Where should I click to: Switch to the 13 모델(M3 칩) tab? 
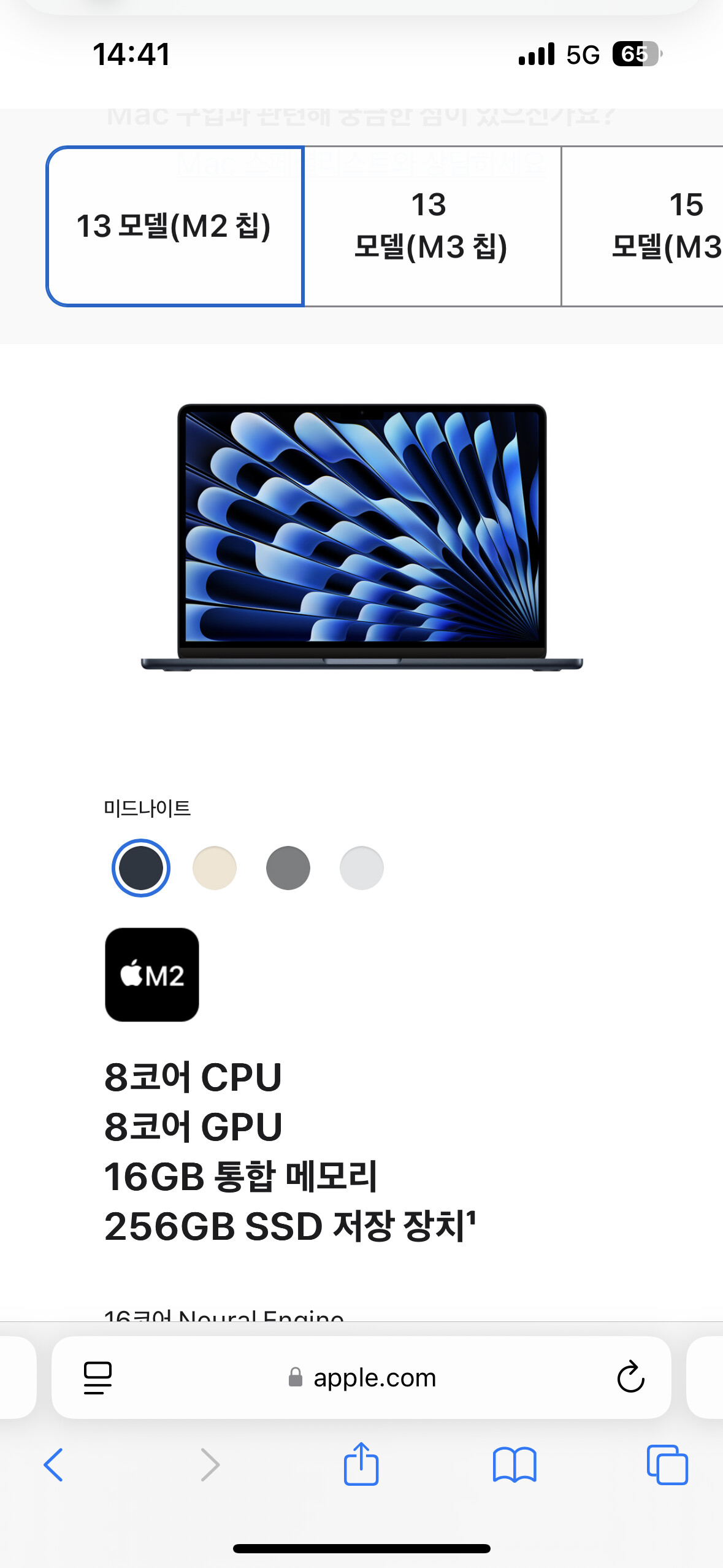[x=432, y=226]
